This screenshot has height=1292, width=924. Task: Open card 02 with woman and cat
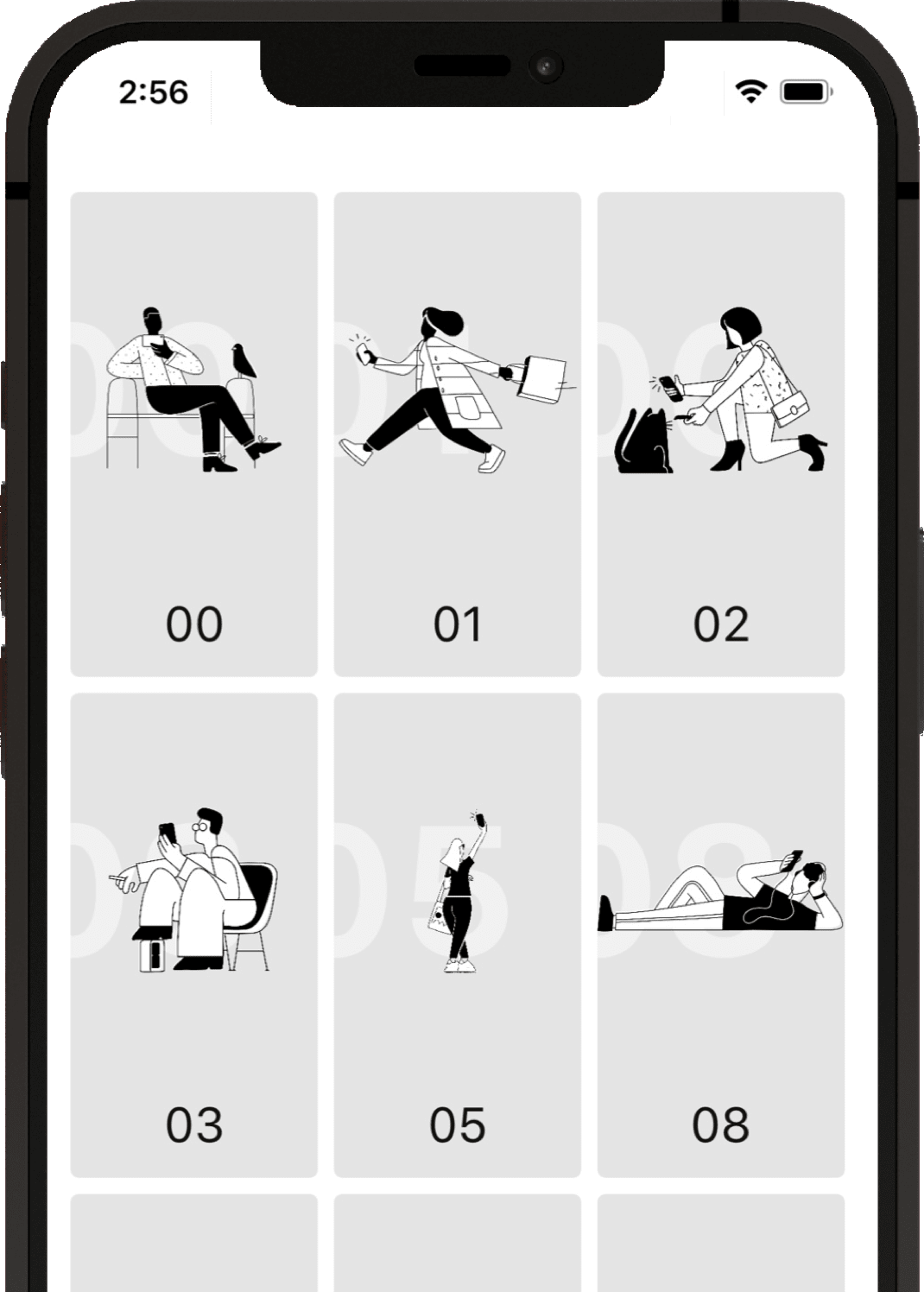720,434
